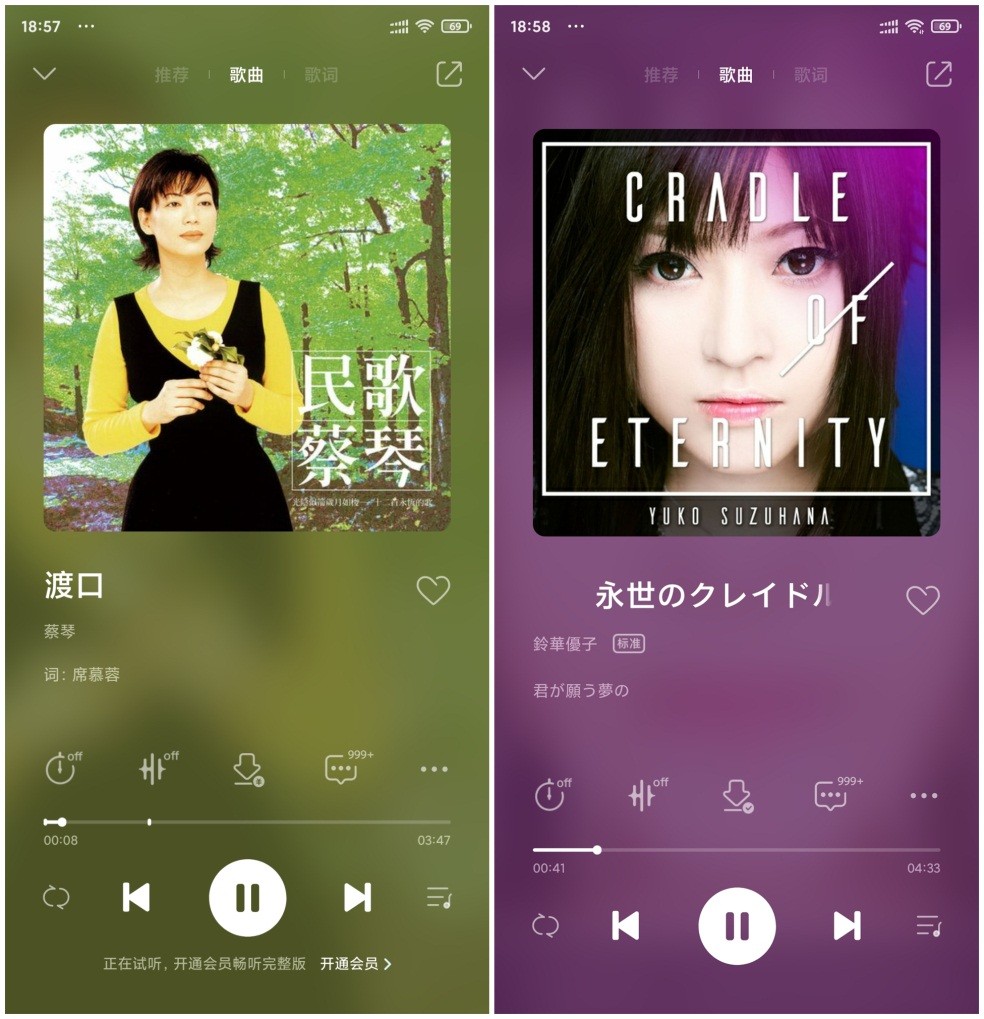The width and height of the screenshot is (984, 1019).
Task: Open 推荐 tab on 永世のクレイドル player
Action: [x=660, y=75]
